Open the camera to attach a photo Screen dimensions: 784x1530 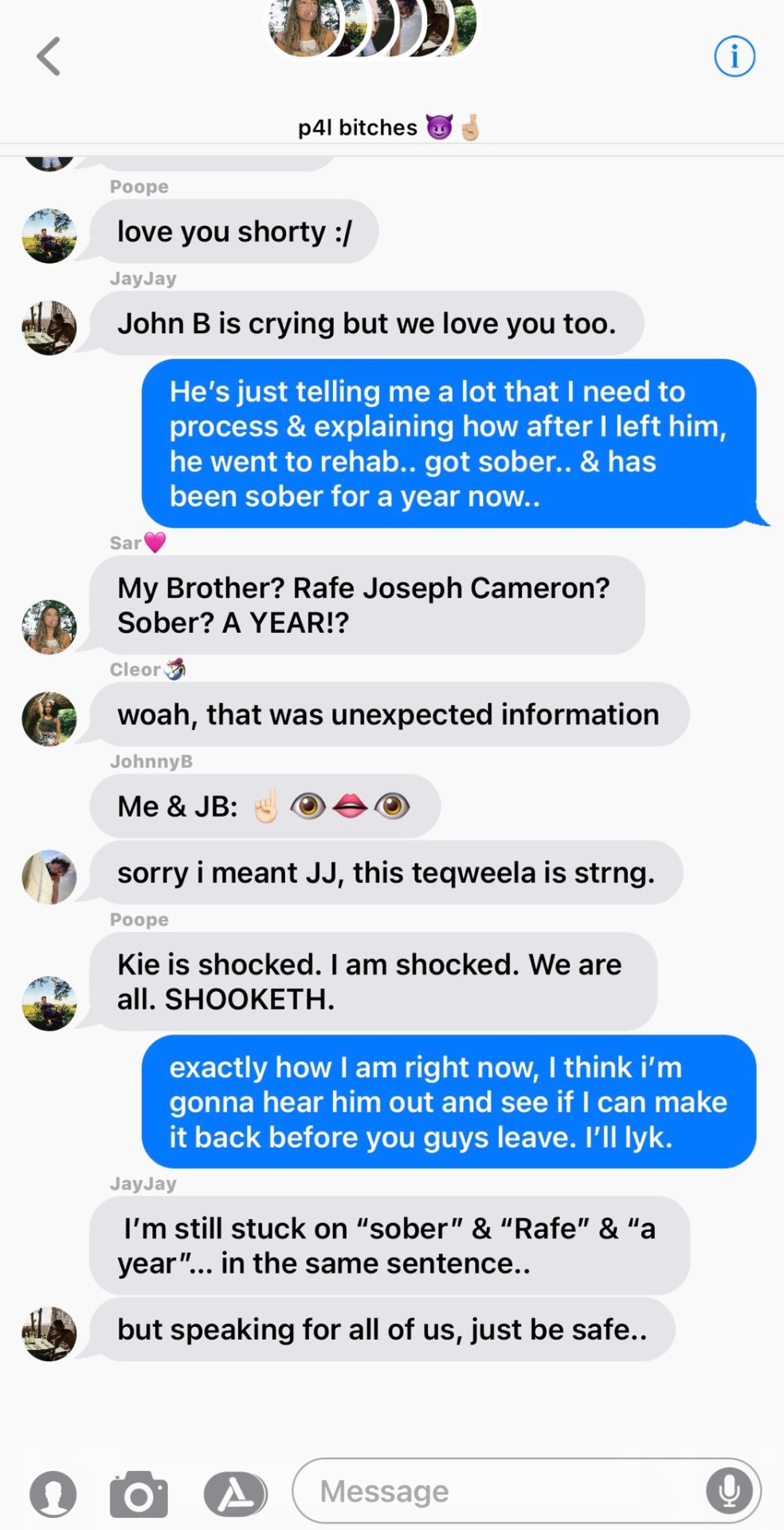click(x=139, y=1494)
